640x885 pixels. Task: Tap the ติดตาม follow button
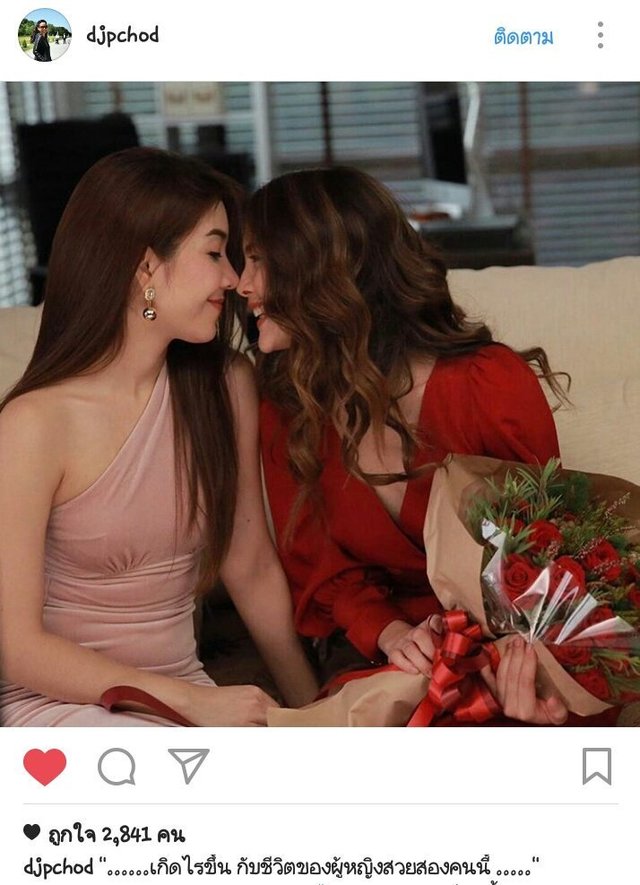(523, 37)
